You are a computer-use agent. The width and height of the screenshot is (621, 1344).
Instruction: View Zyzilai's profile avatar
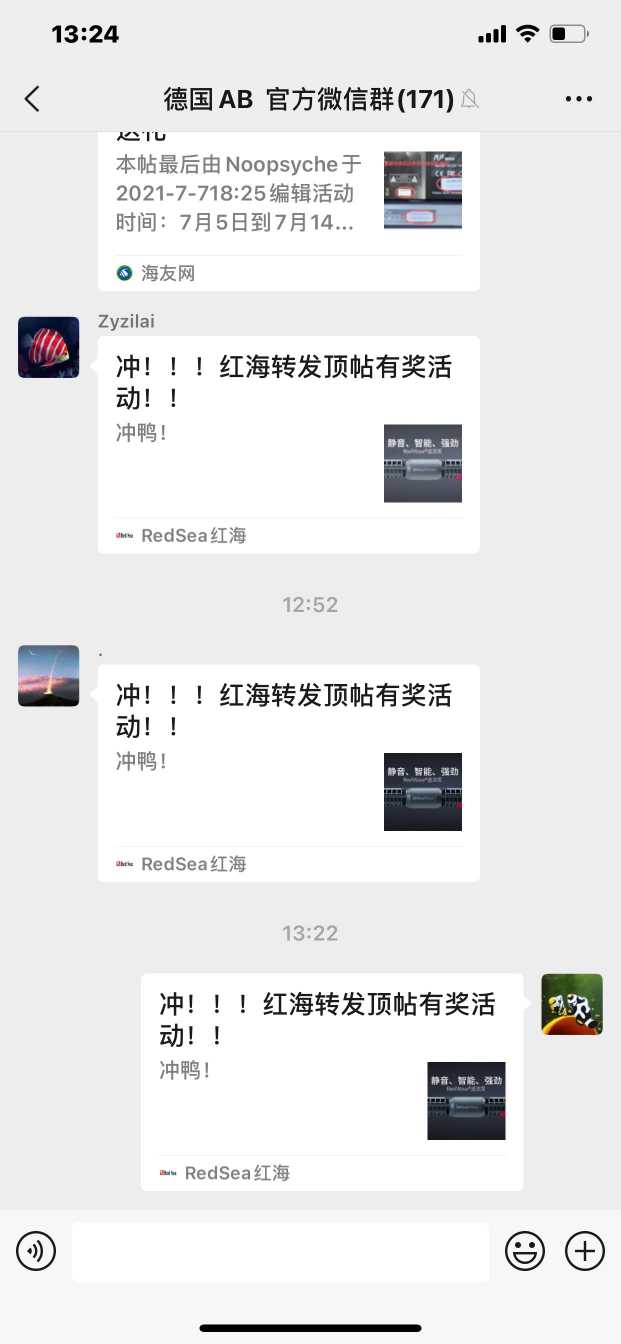tap(49, 347)
